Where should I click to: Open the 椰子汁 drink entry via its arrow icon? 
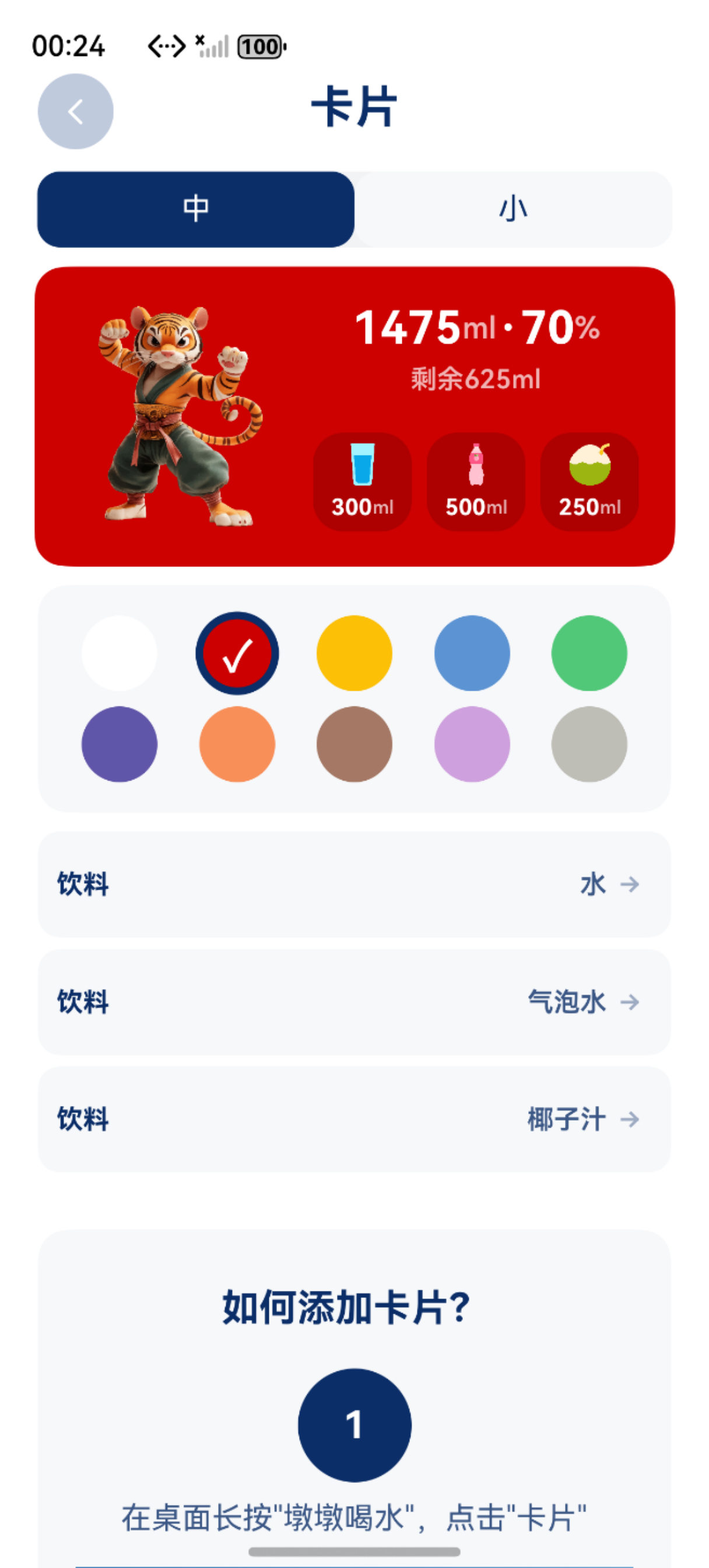click(x=631, y=1121)
